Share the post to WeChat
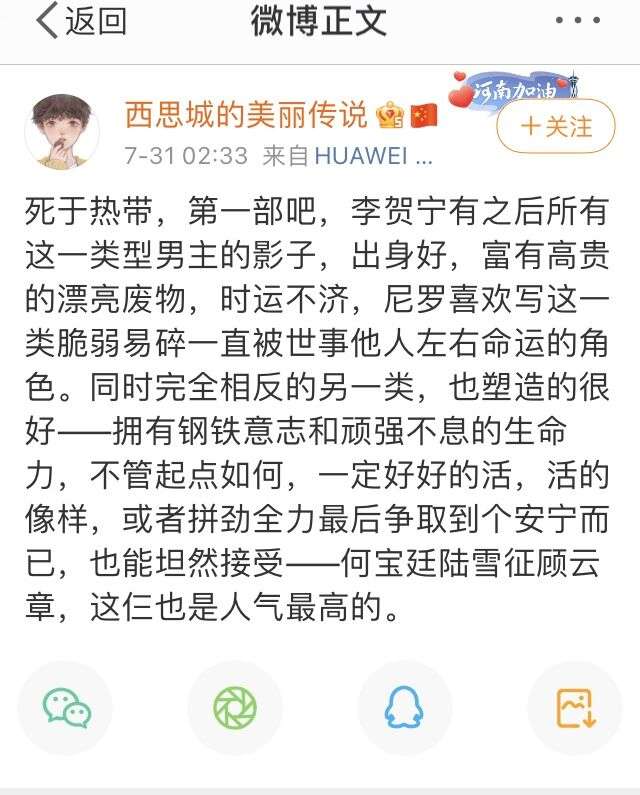The image size is (640, 795). [x=67, y=708]
